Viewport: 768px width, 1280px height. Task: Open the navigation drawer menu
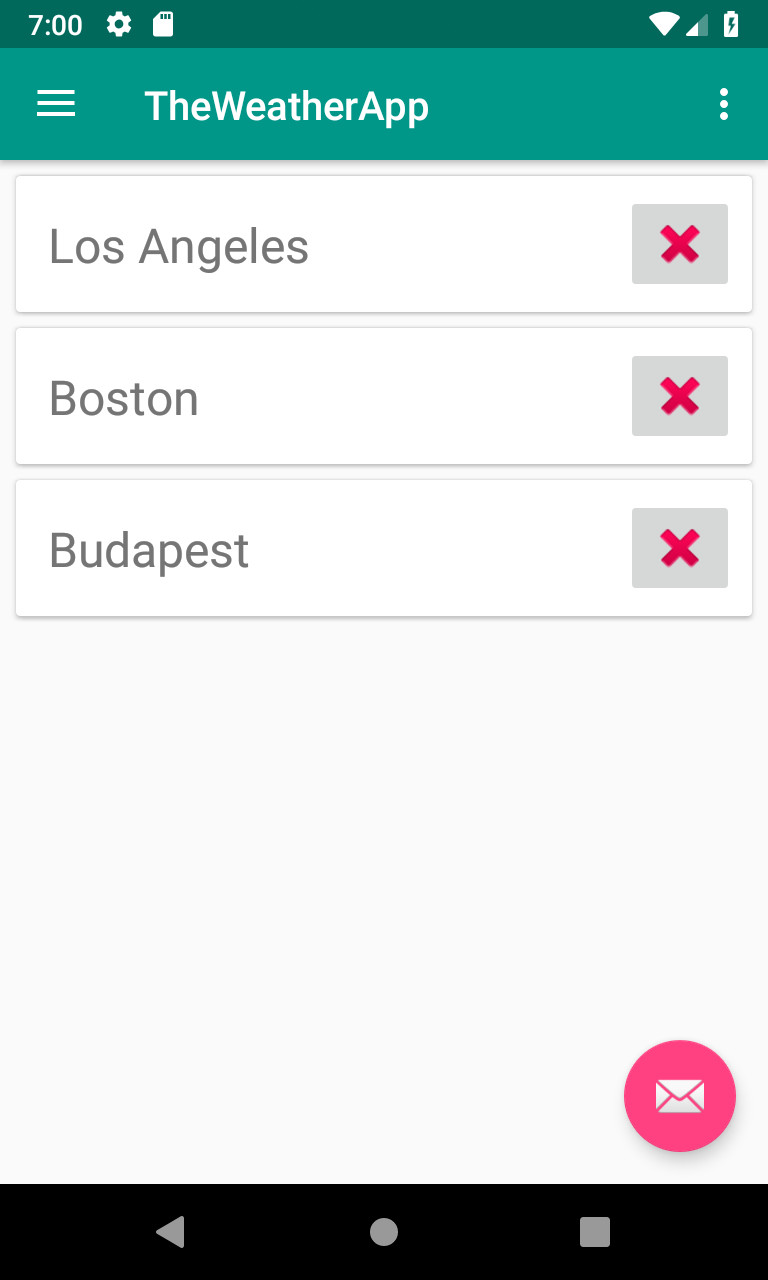click(55, 104)
